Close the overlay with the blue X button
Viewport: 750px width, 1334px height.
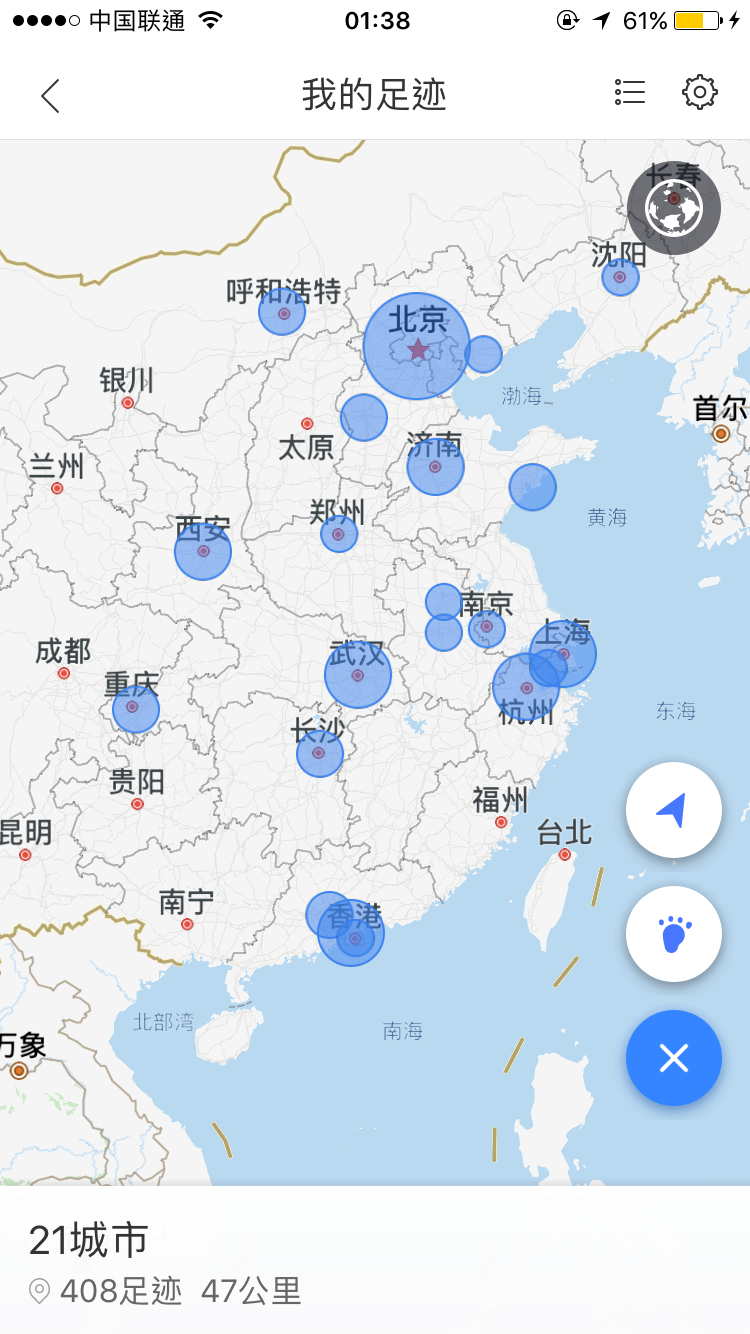(x=673, y=1058)
